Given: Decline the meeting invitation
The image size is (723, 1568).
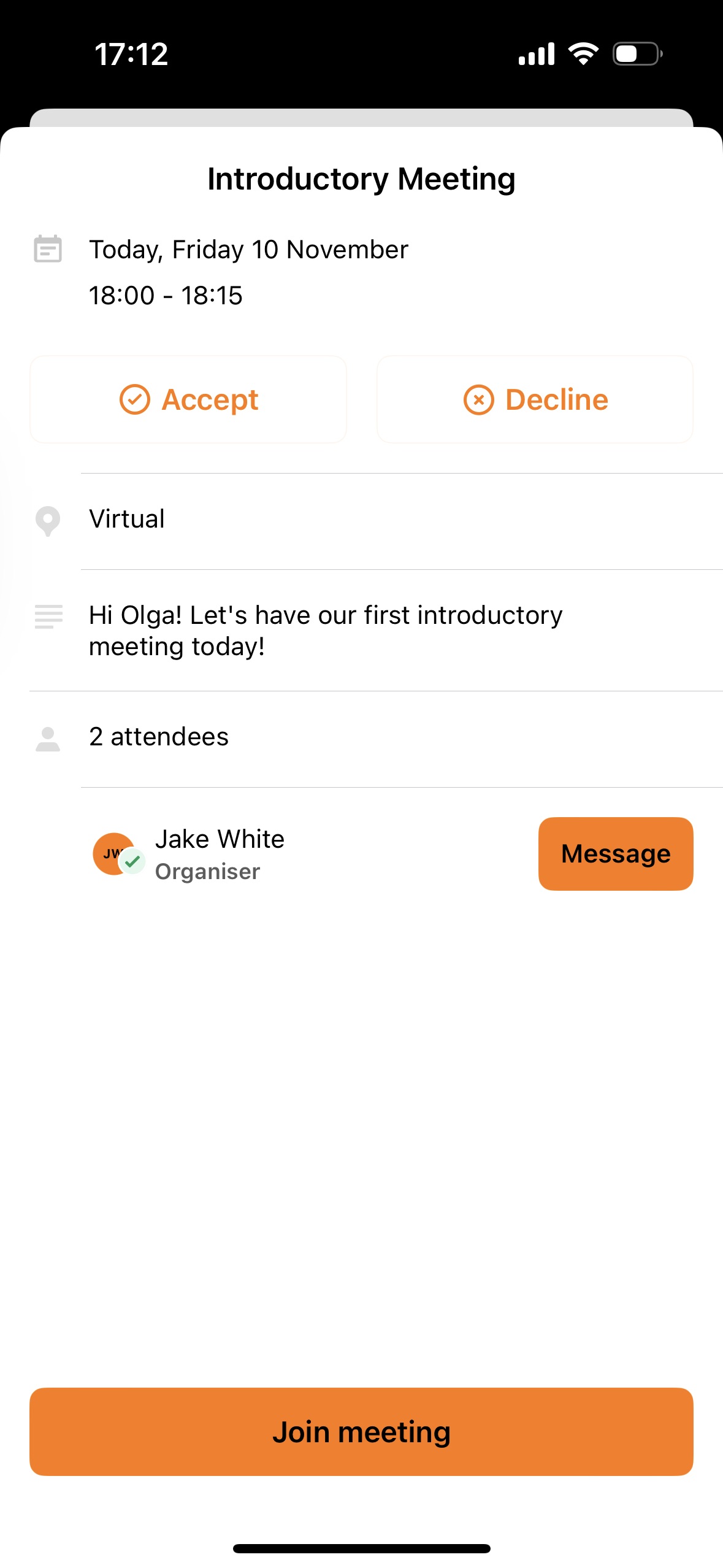Looking at the screenshot, I should (x=535, y=399).
